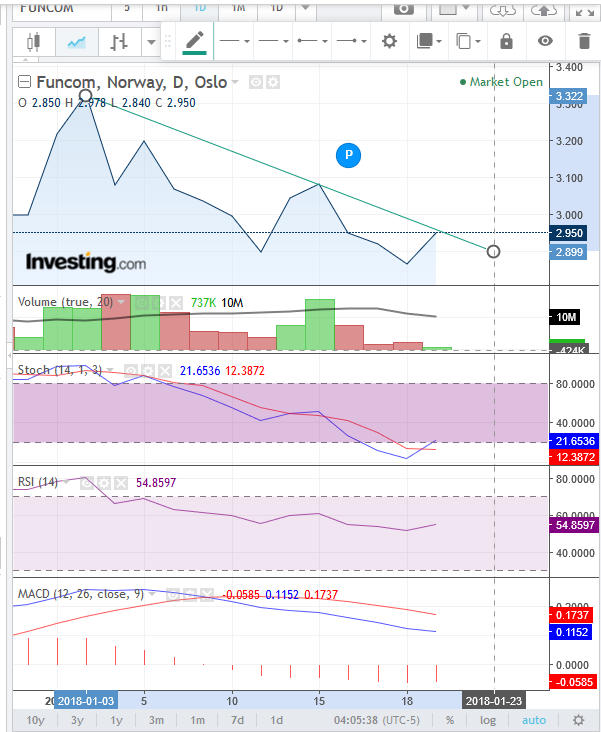Set the range to 1y

116,720
